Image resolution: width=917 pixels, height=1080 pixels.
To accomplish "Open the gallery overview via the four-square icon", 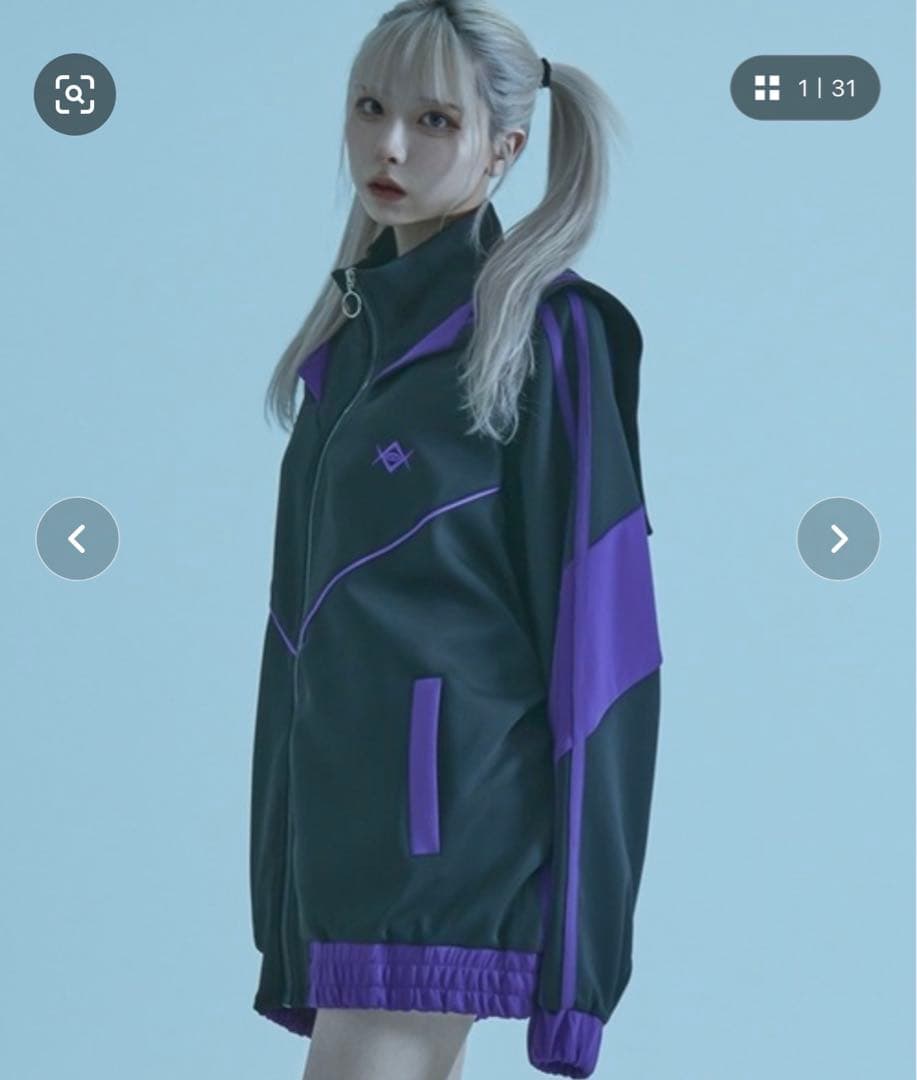I will coord(766,90).
